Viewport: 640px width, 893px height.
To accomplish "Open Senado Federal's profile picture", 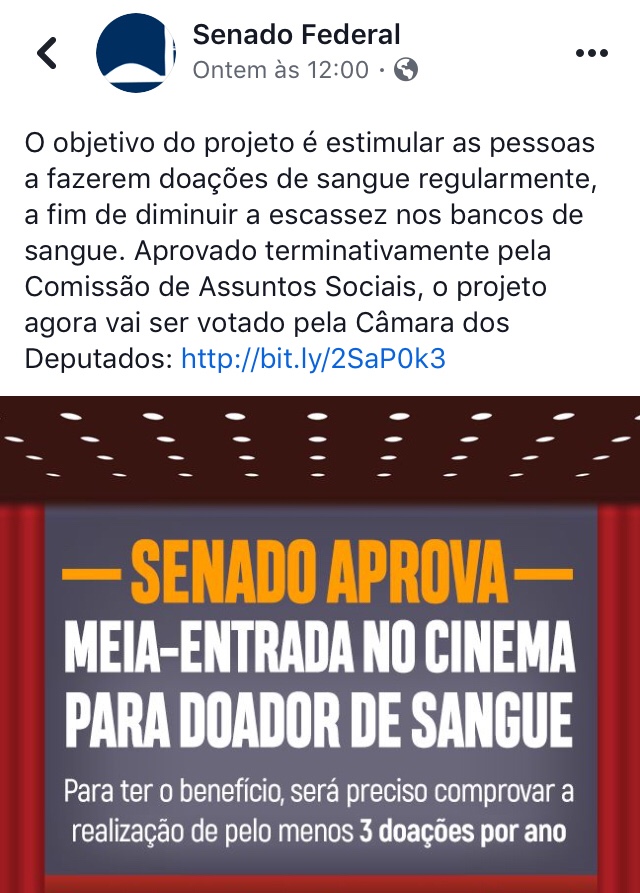I will 136,54.
